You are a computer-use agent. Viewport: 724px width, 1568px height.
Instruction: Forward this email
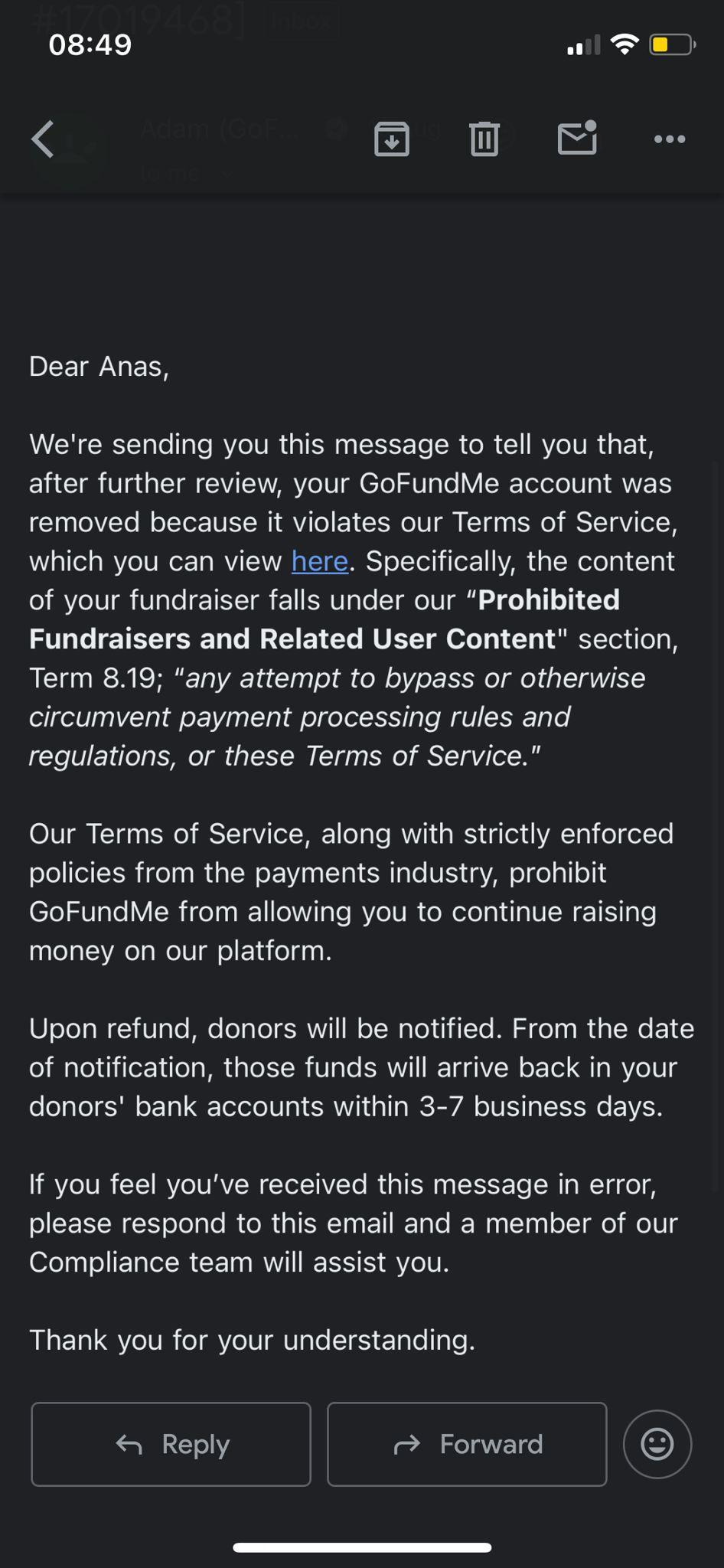click(x=467, y=1444)
